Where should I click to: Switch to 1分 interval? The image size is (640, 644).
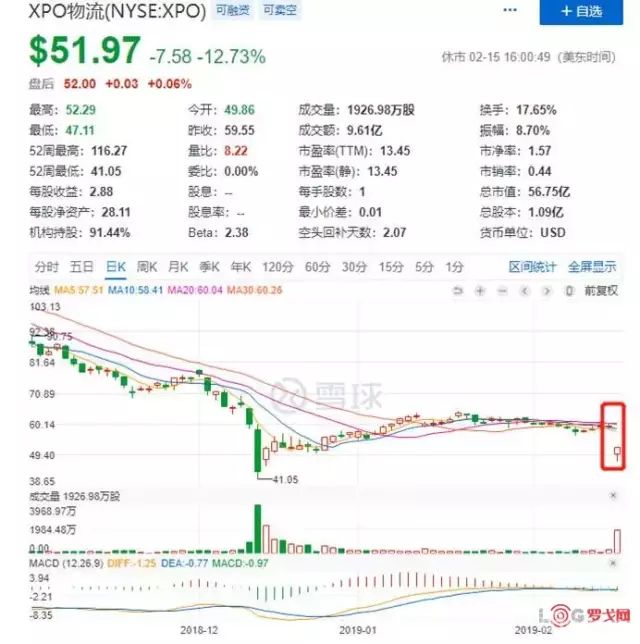455,267
